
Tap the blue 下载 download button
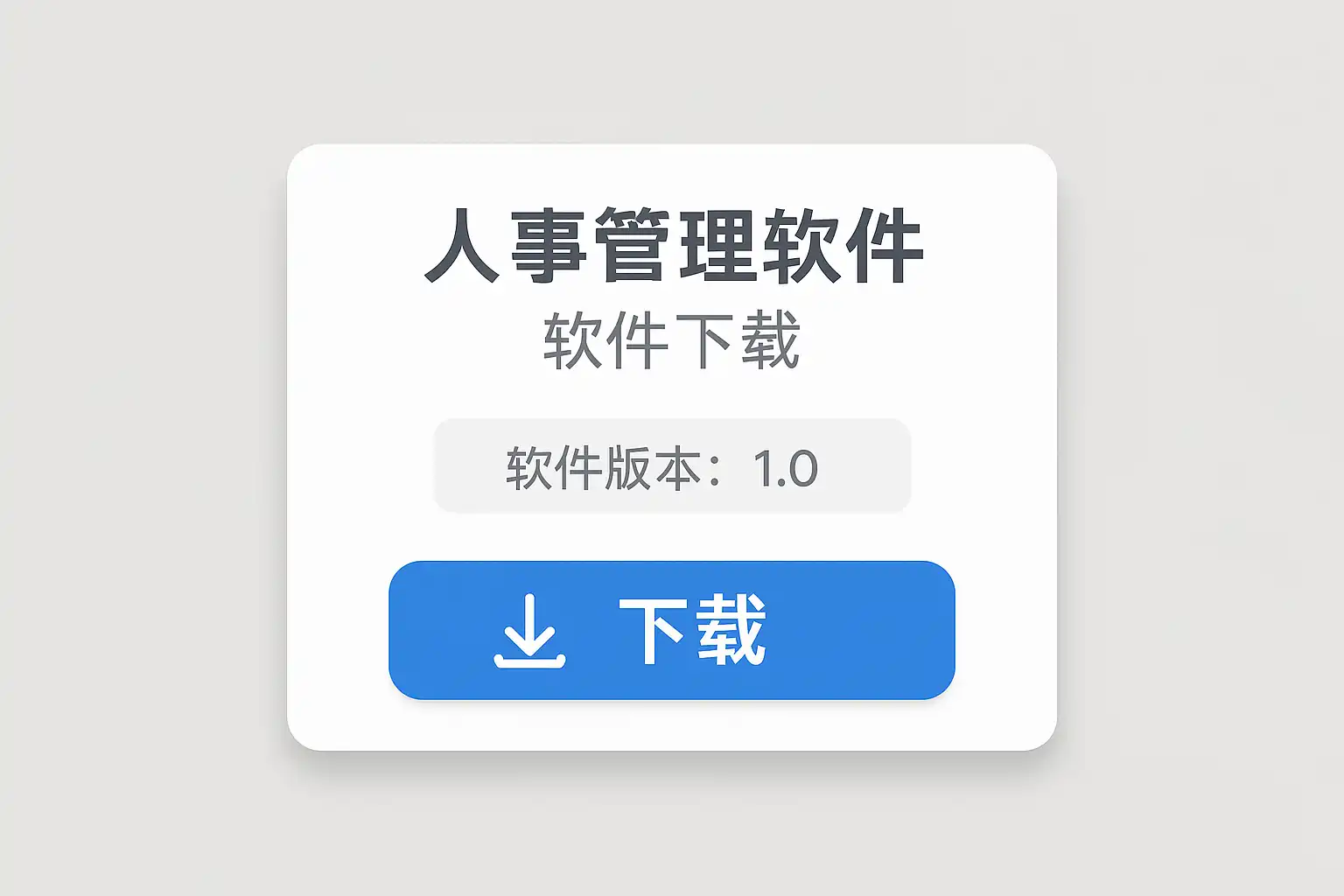point(671,630)
